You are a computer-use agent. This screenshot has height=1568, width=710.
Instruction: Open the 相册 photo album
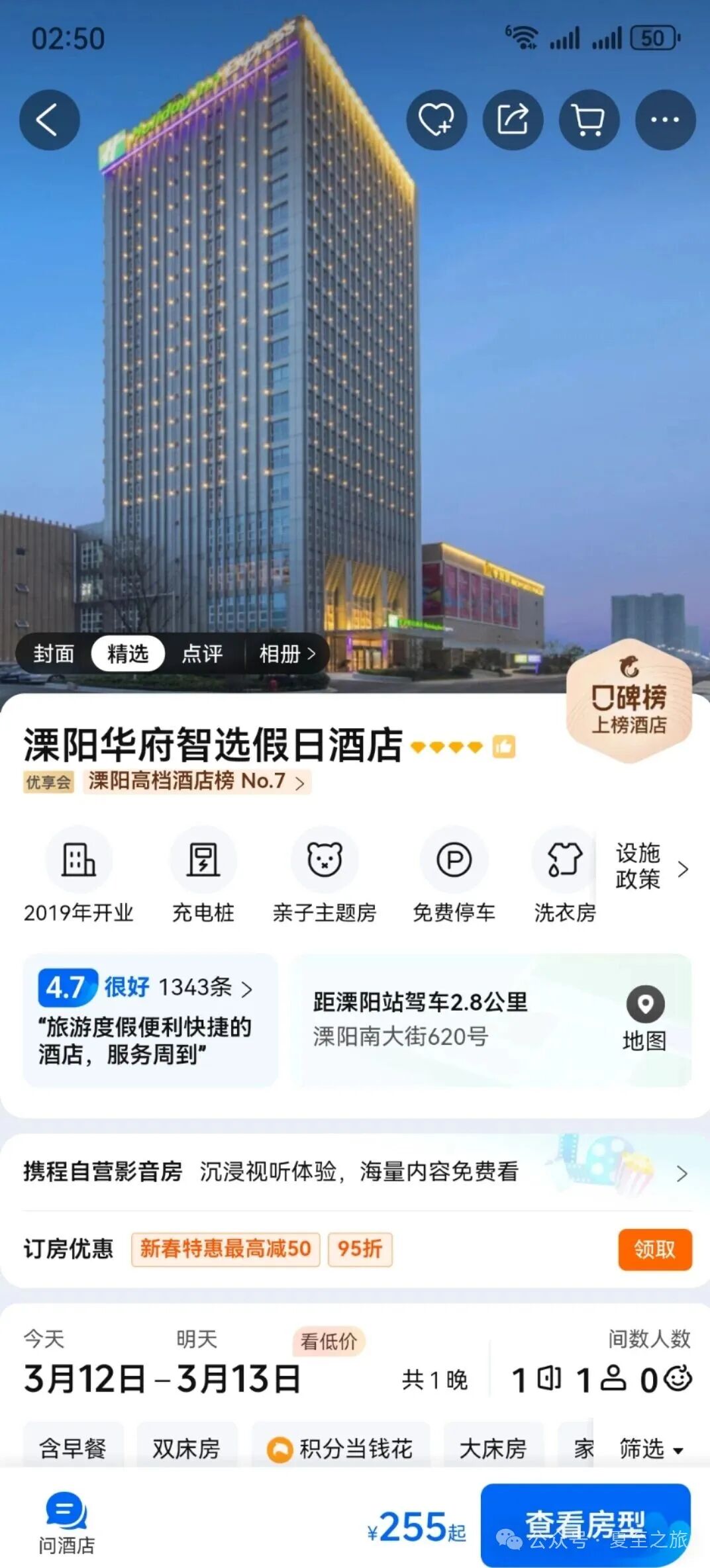pos(286,654)
